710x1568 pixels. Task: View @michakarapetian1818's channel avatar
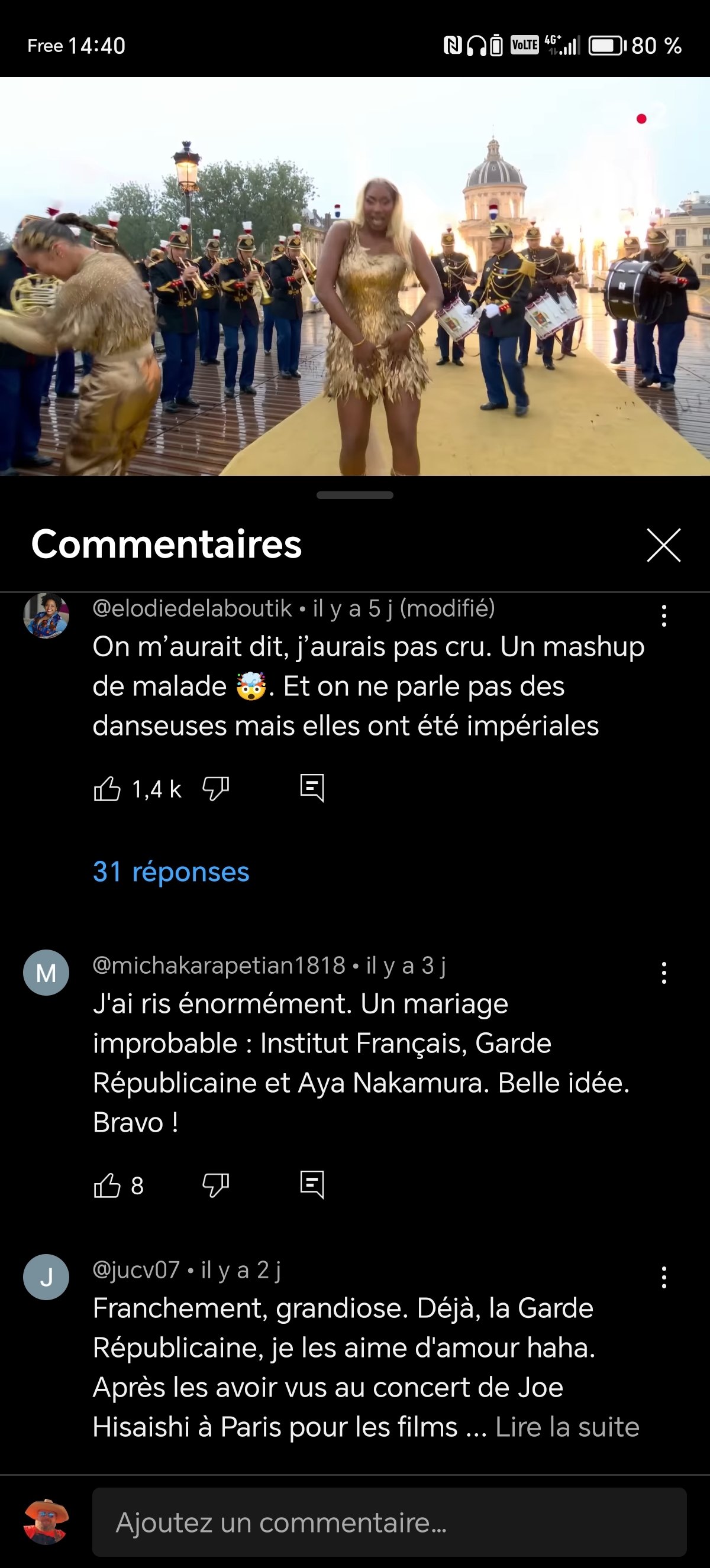[x=46, y=973]
